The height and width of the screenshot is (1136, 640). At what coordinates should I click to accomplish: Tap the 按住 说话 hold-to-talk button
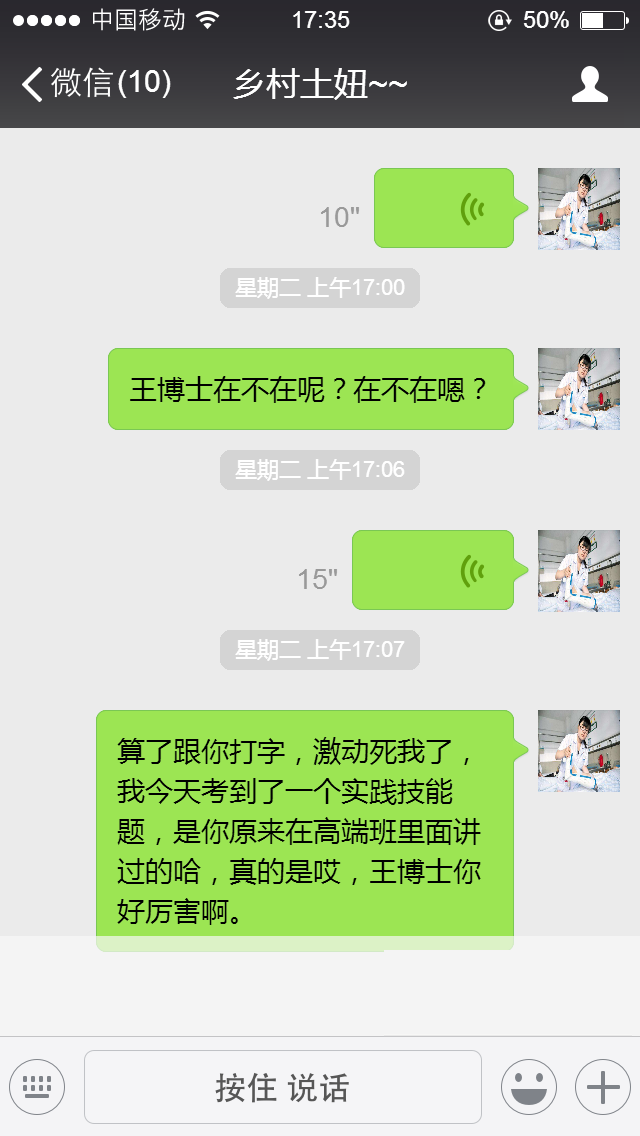click(283, 1087)
